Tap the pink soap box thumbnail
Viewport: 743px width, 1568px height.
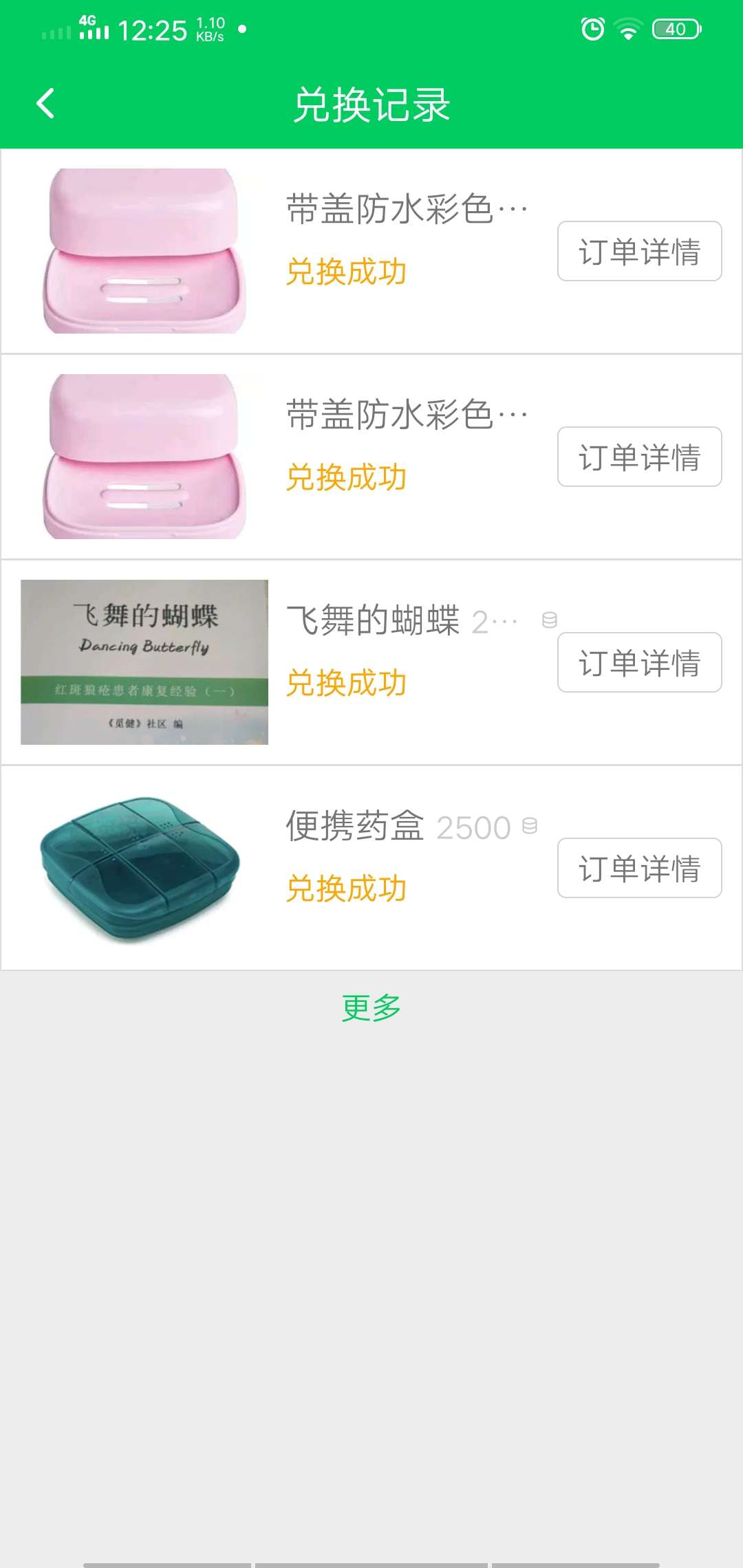[x=143, y=251]
